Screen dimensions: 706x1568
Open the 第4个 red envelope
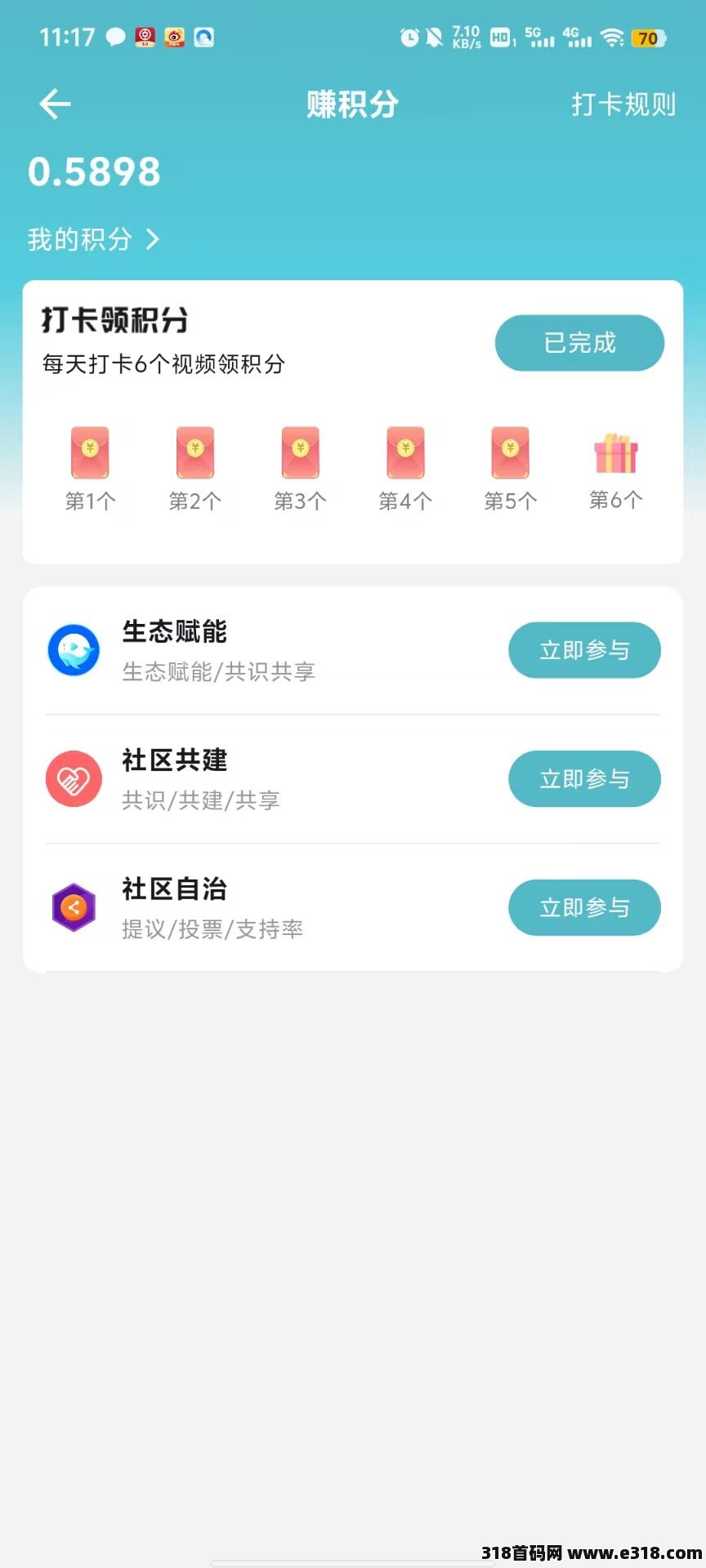pos(405,452)
